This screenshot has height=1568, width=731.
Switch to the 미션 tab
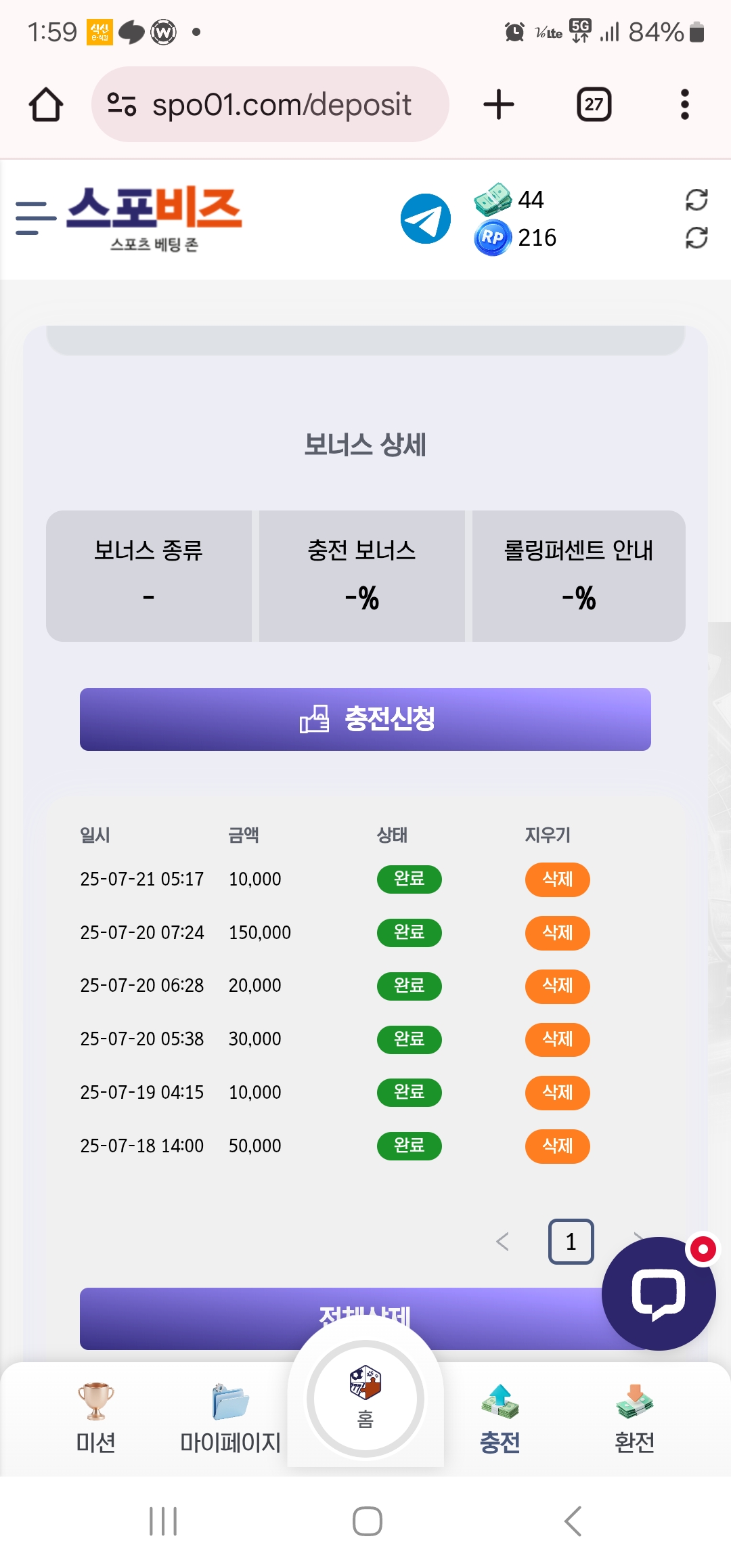(x=95, y=1418)
